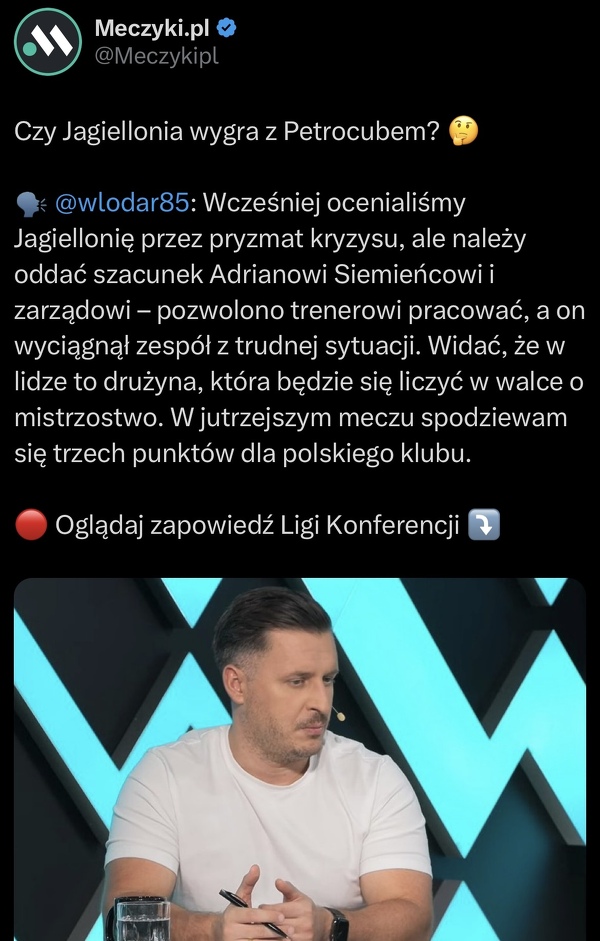Open the Meczyki.pl profile avatar
Viewport: 600px width, 941px height.
[x=48, y=42]
